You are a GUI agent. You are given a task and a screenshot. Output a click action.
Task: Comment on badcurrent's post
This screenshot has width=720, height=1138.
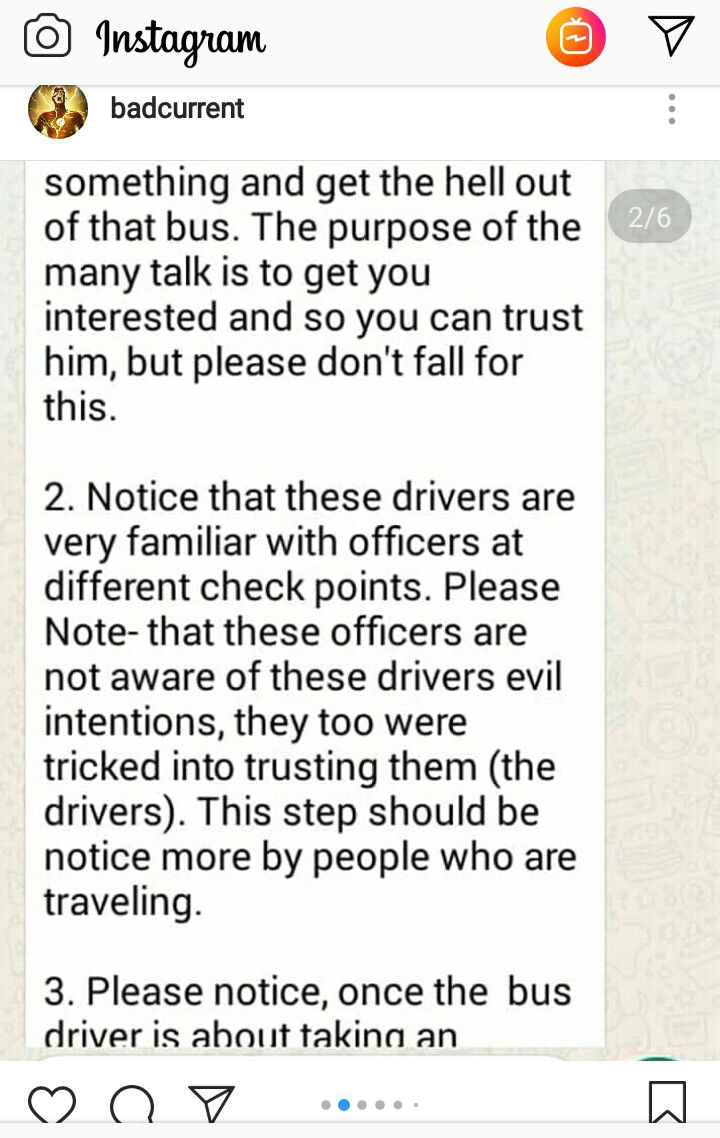point(131,1105)
